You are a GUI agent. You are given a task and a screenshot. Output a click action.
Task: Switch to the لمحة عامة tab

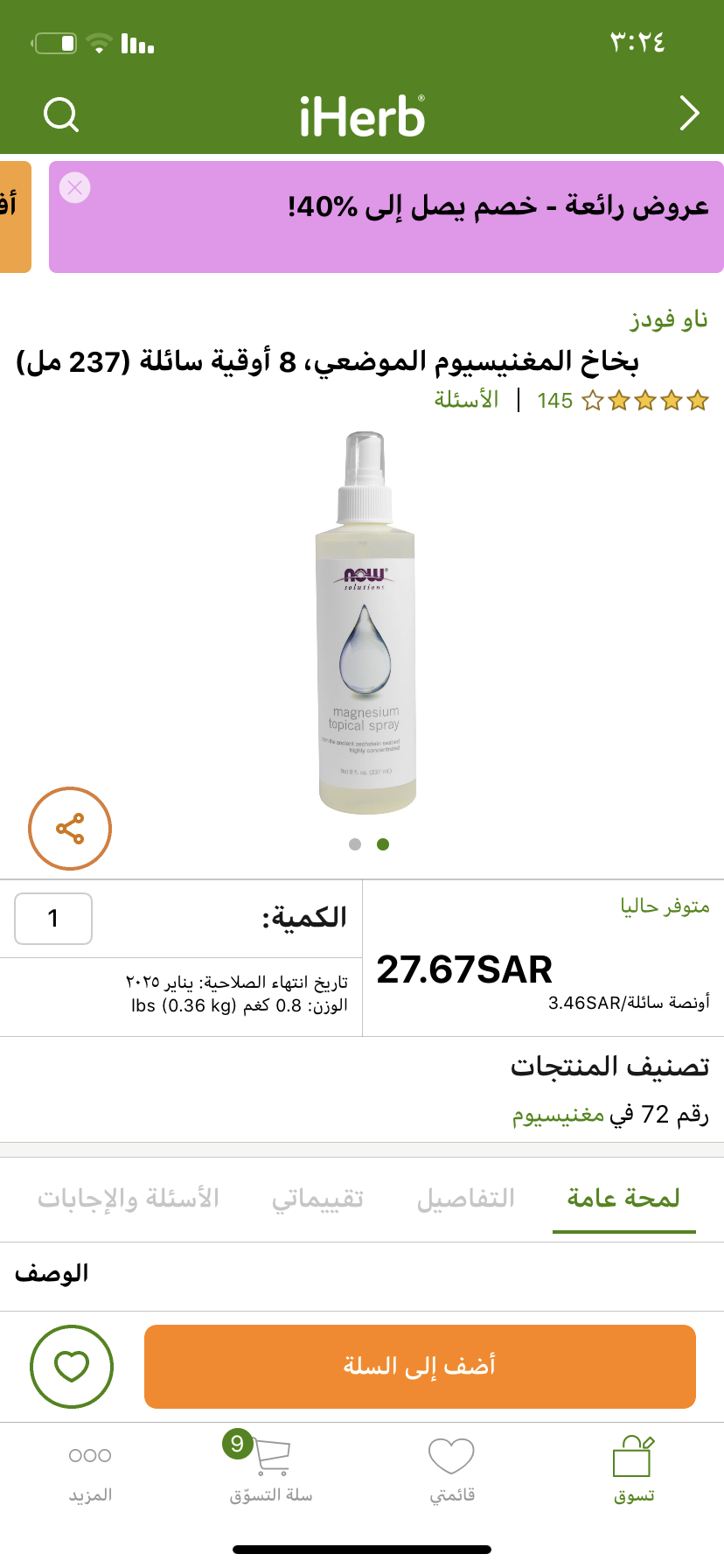tap(623, 1198)
